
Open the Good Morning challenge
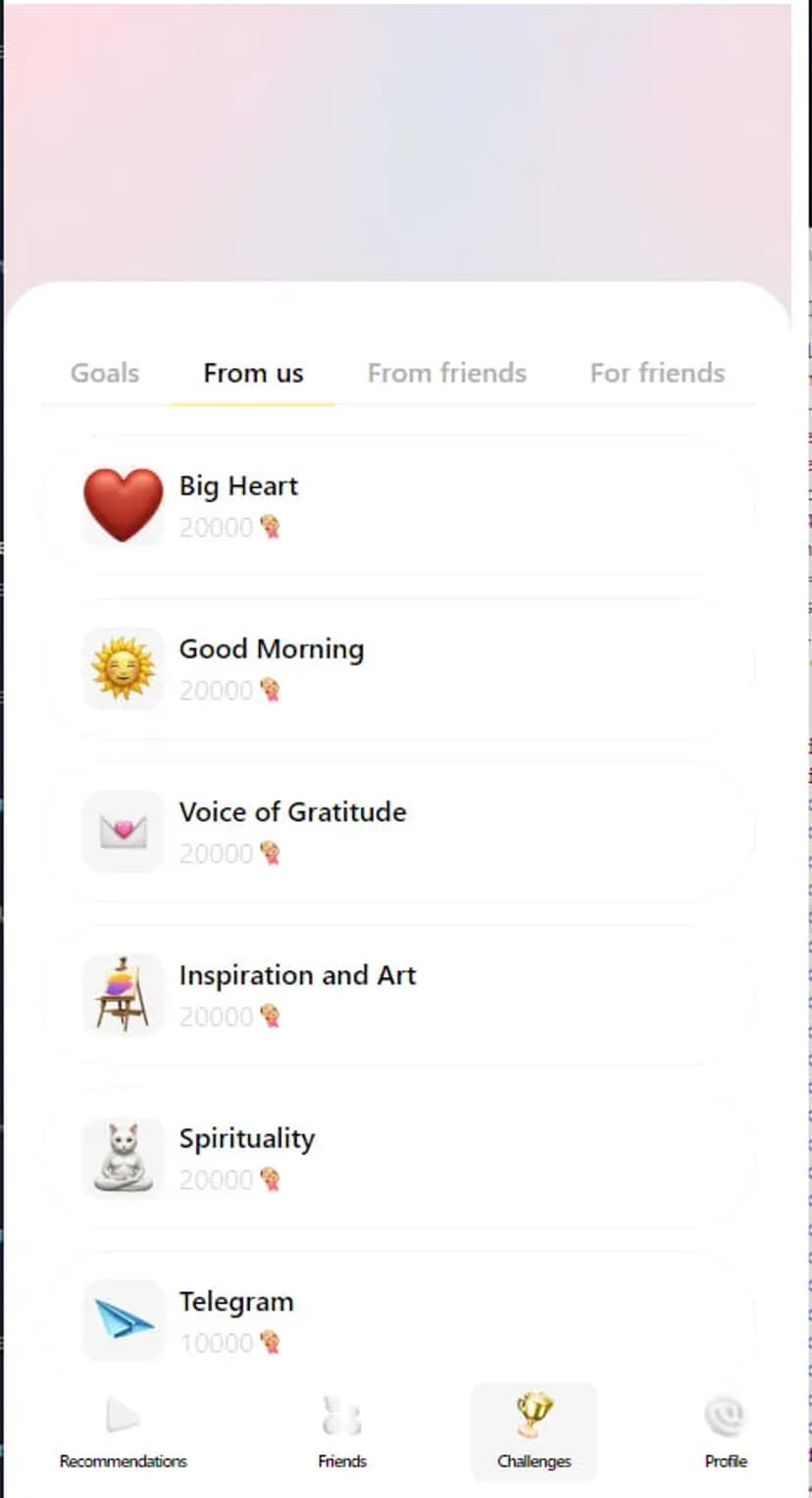(397, 668)
